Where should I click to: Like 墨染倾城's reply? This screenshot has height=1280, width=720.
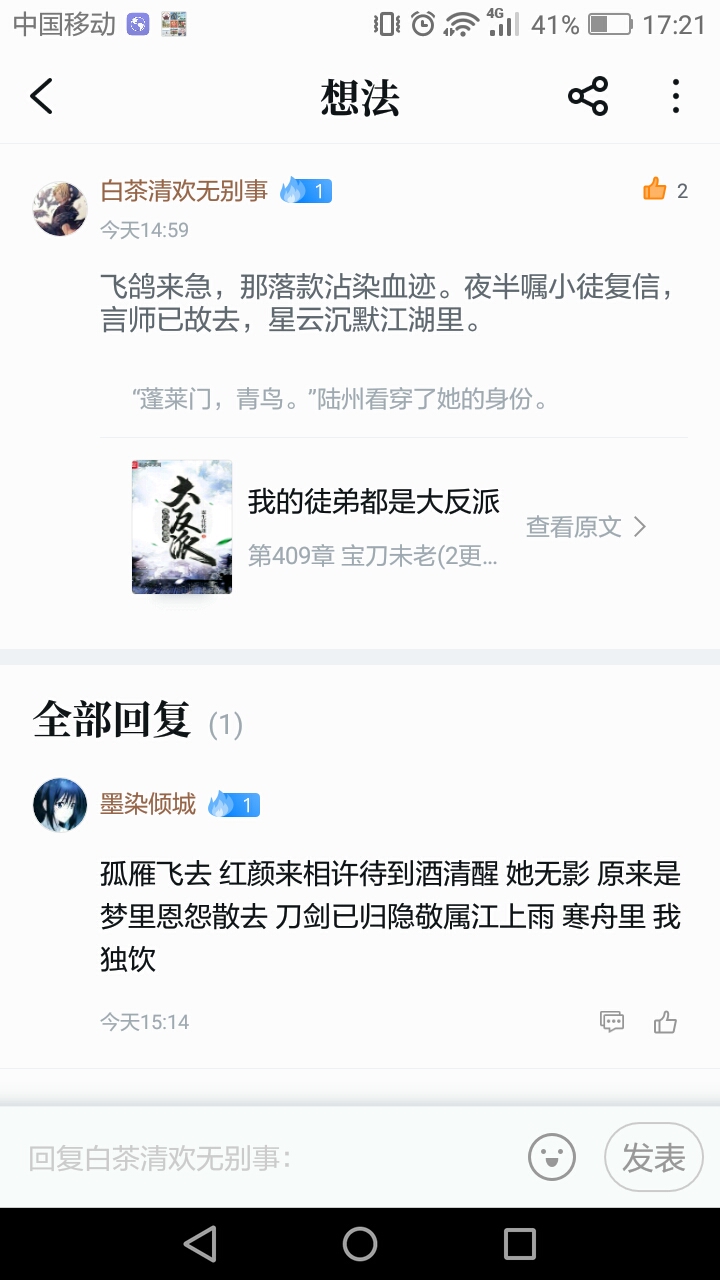[665, 1021]
